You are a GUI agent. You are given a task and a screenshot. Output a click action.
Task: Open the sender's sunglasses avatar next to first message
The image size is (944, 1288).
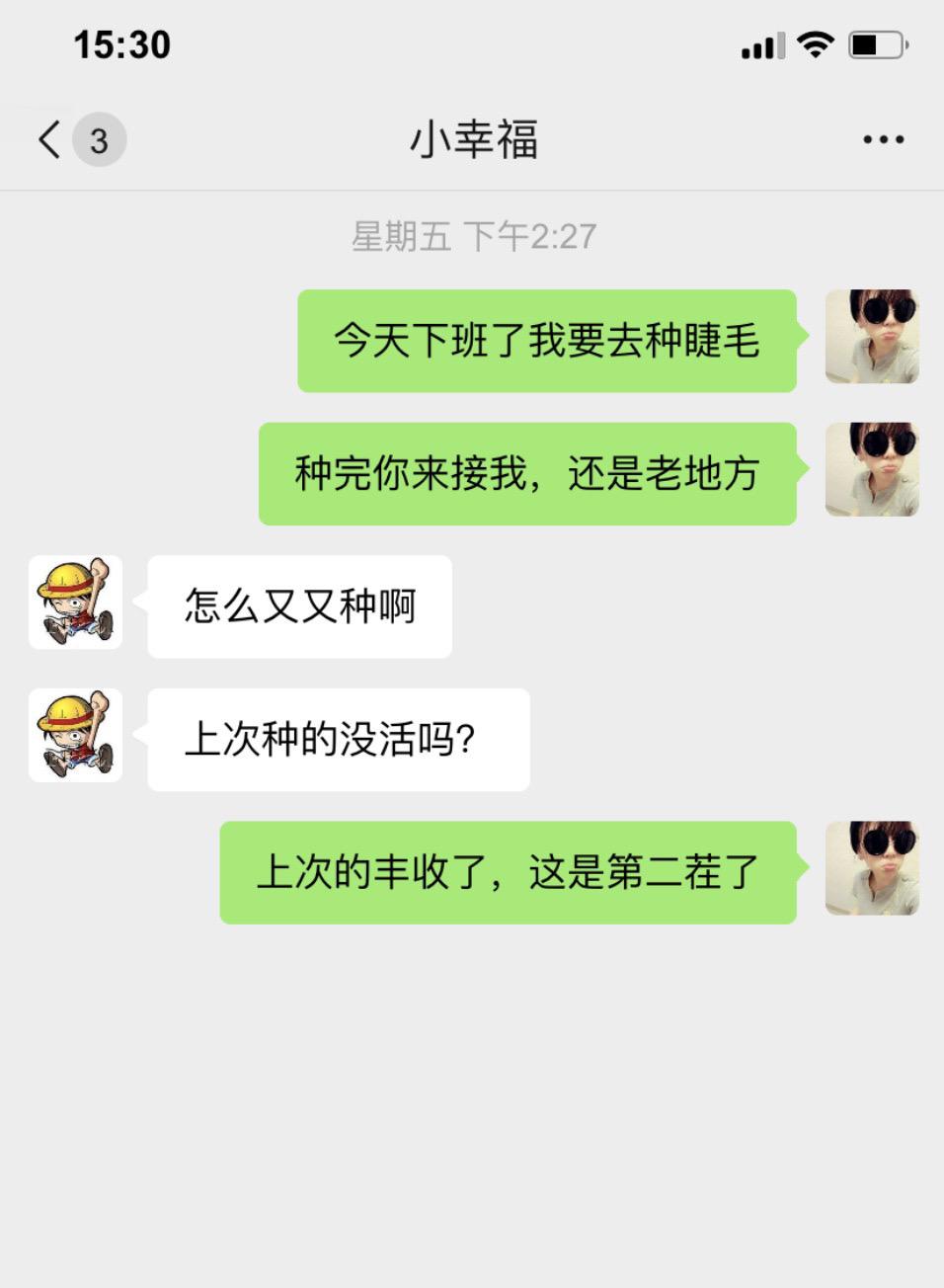873,337
